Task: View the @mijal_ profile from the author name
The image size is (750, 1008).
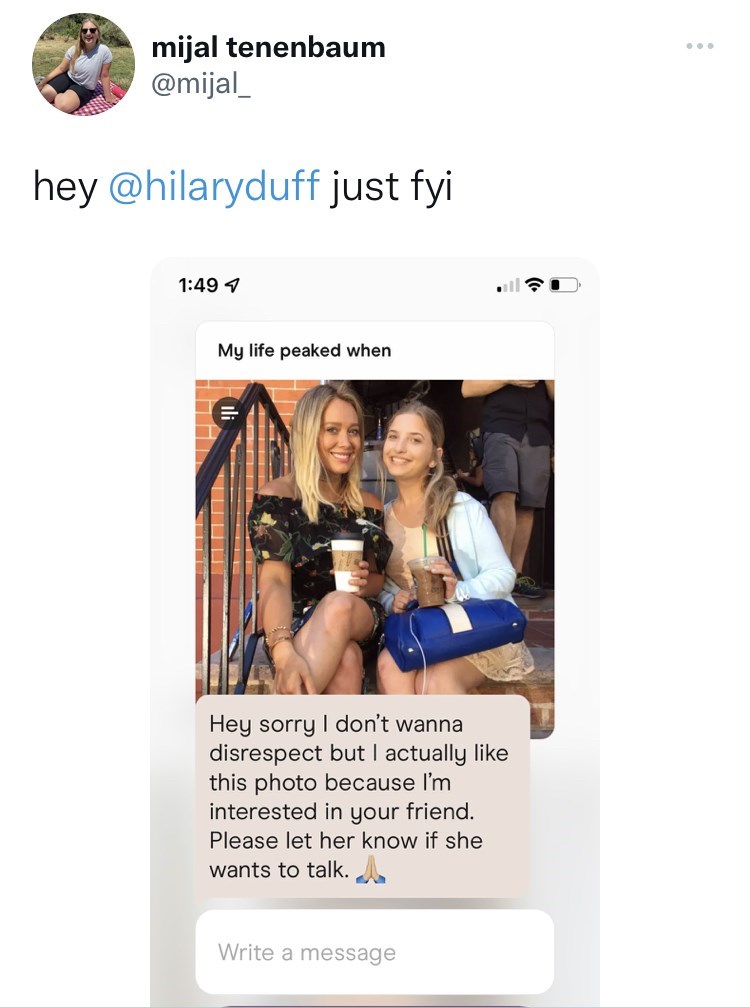Action: coord(267,47)
